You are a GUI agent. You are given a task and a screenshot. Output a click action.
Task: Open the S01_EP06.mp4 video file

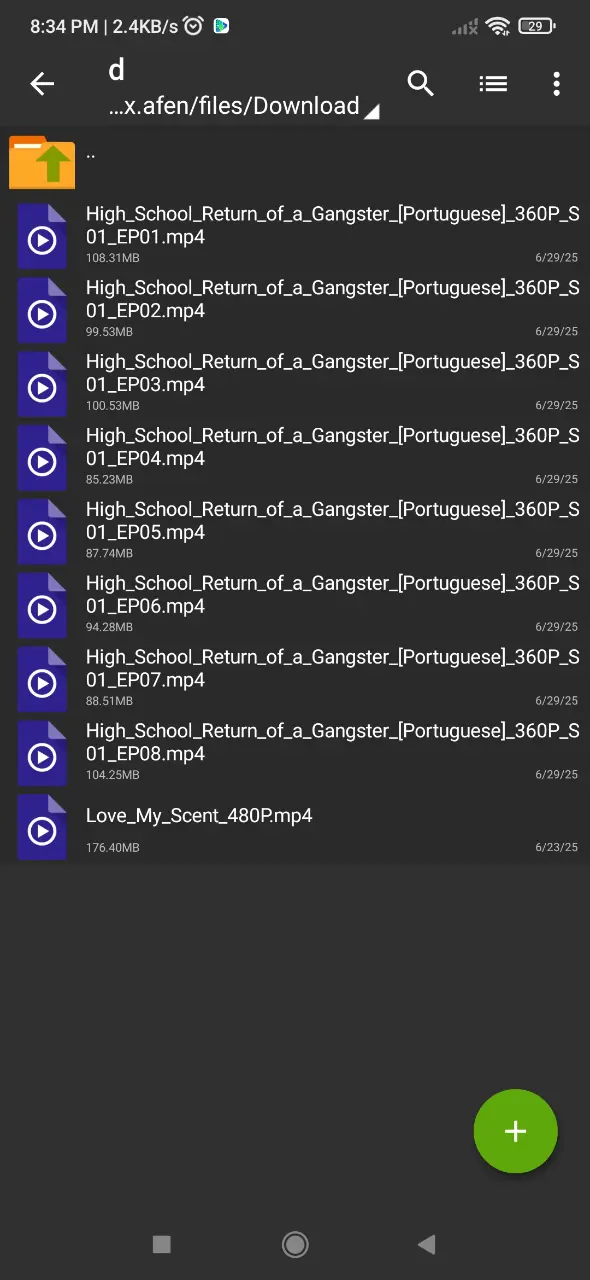pos(295,605)
